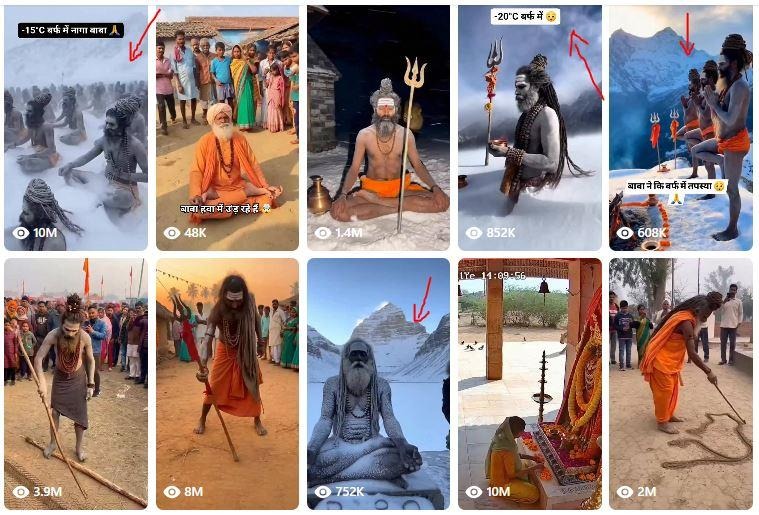The image size is (759, 515).
Task: Play the video with 3.9M views
Action: click(76, 384)
